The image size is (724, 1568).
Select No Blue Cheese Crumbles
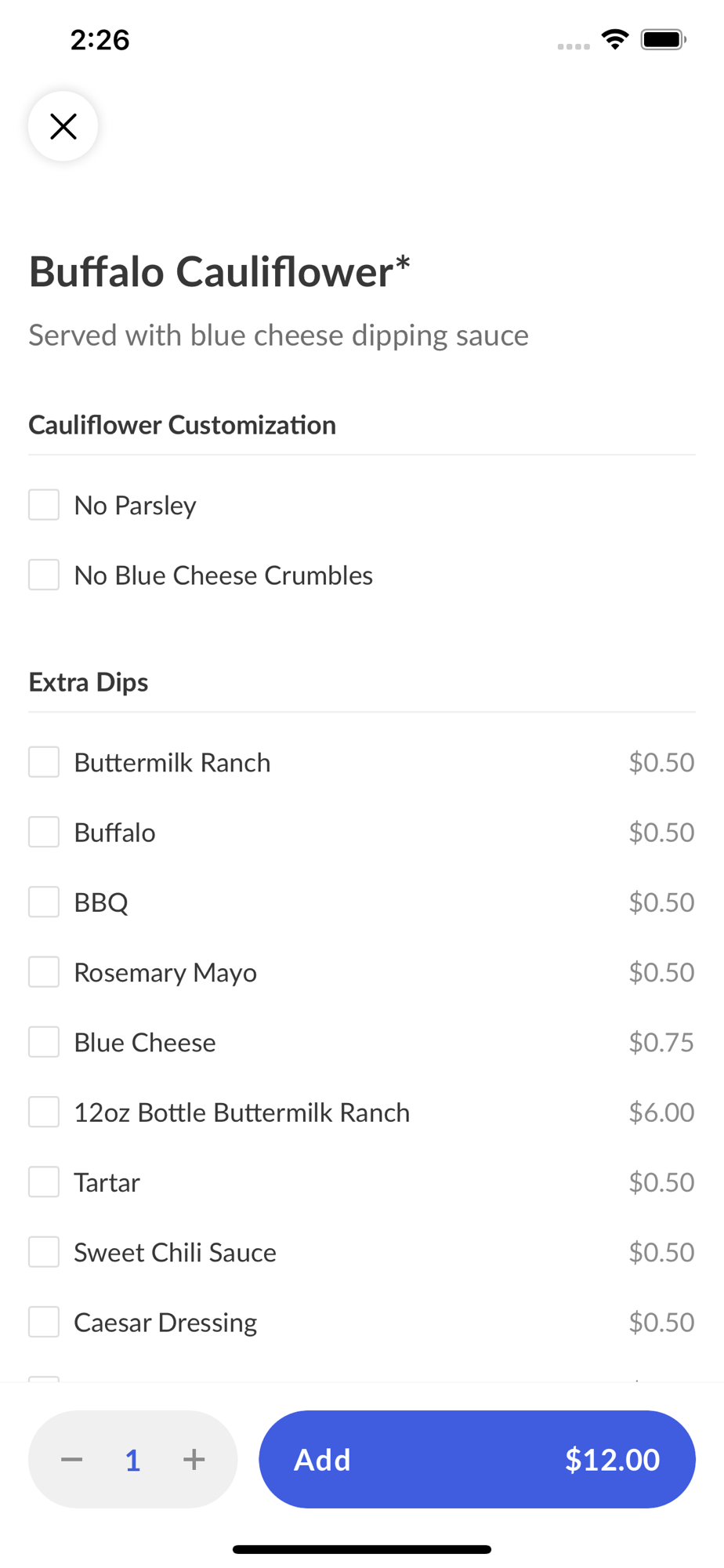click(44, 575)
